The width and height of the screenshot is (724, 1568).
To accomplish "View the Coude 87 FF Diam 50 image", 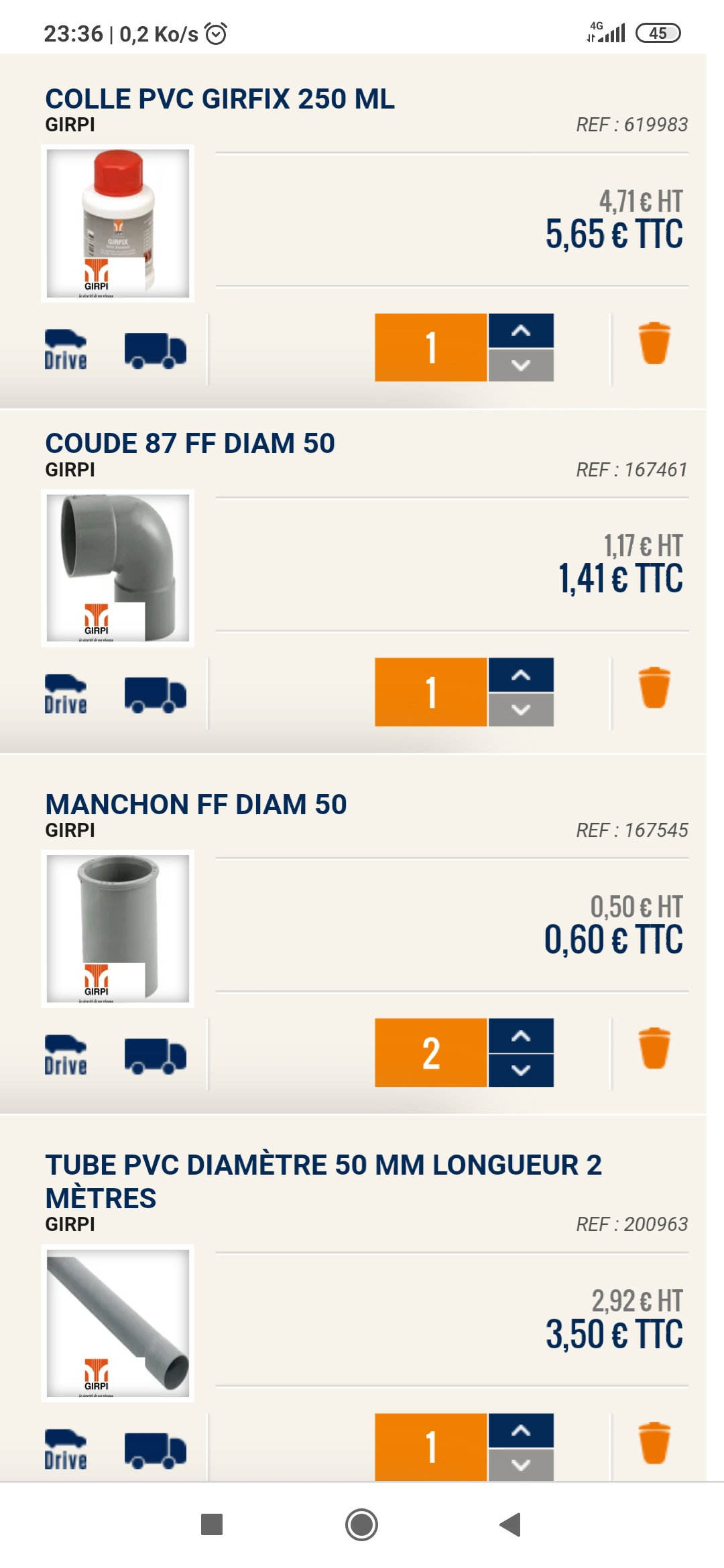I will (118, 568).
